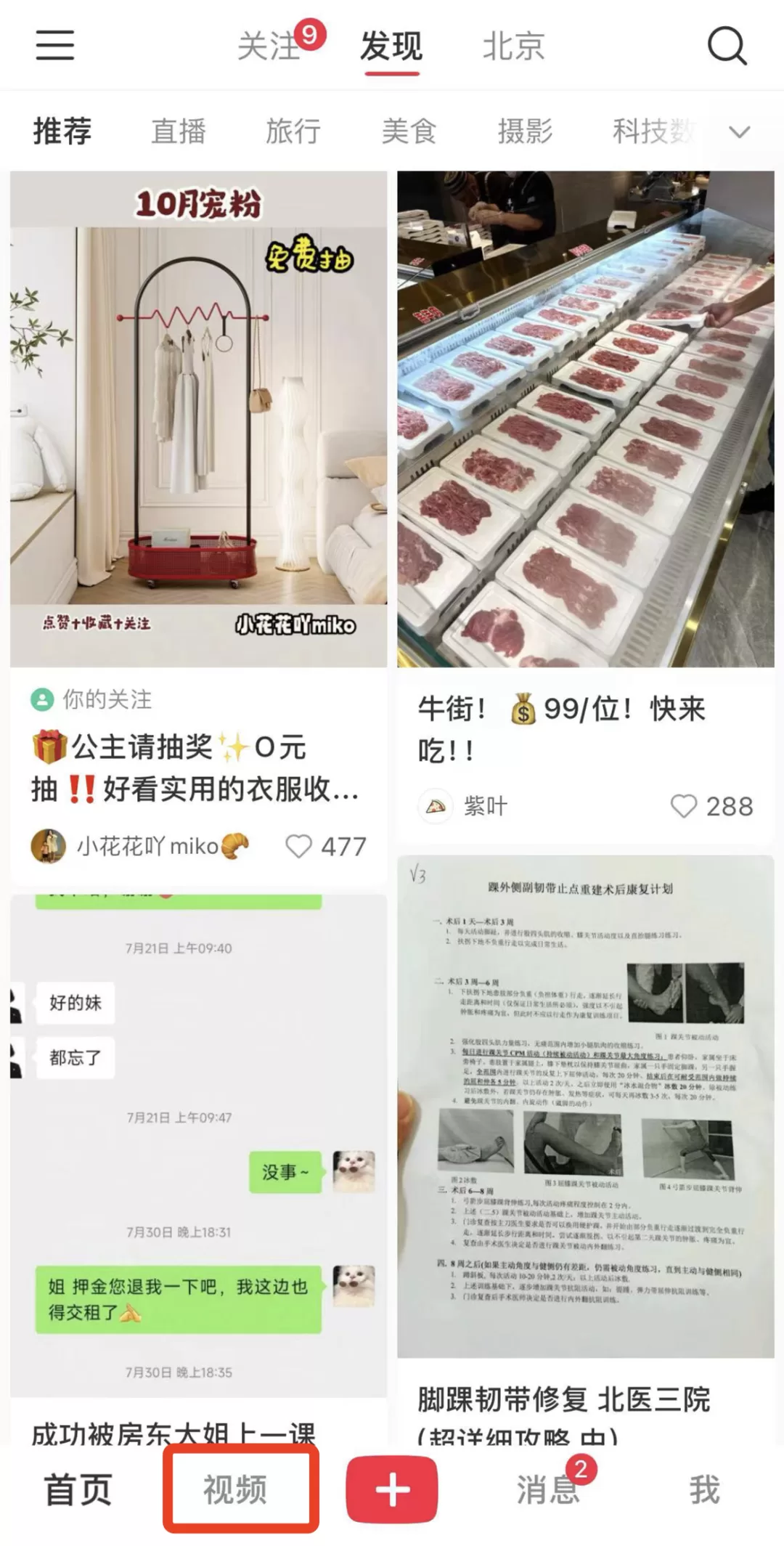Switch to the 北京 tab
The width and height of the screenshot is (784, 1546).
(513, 47)
